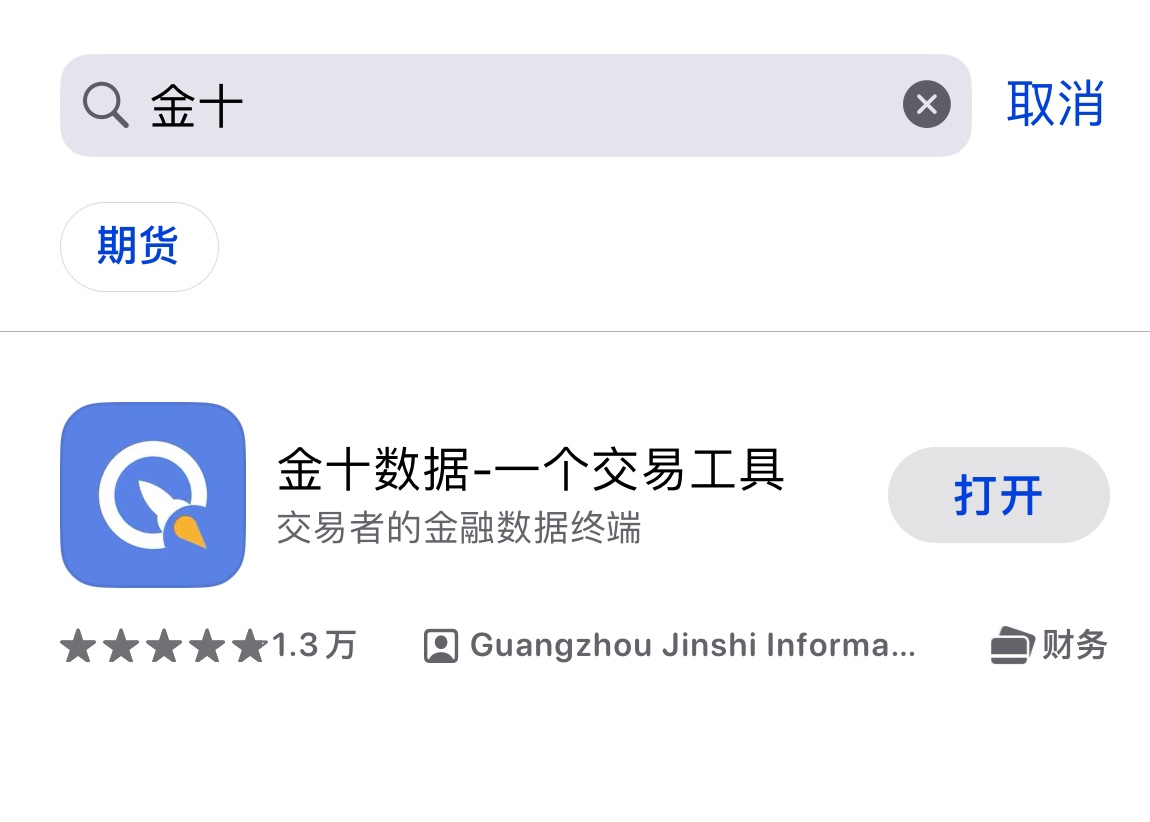Viewport: 1150px width, 822px height.
Task: Cancel the search with 取消
Action: (1055, 104)
